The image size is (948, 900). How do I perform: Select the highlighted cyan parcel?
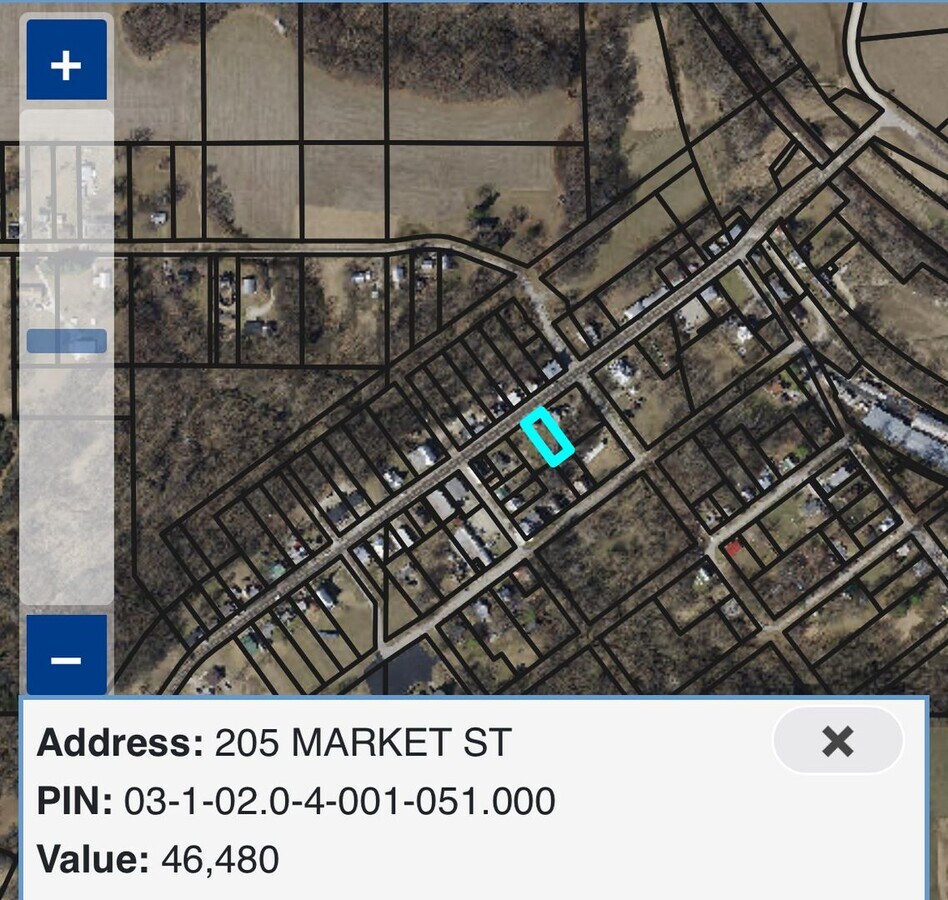[x=547, y=437]
